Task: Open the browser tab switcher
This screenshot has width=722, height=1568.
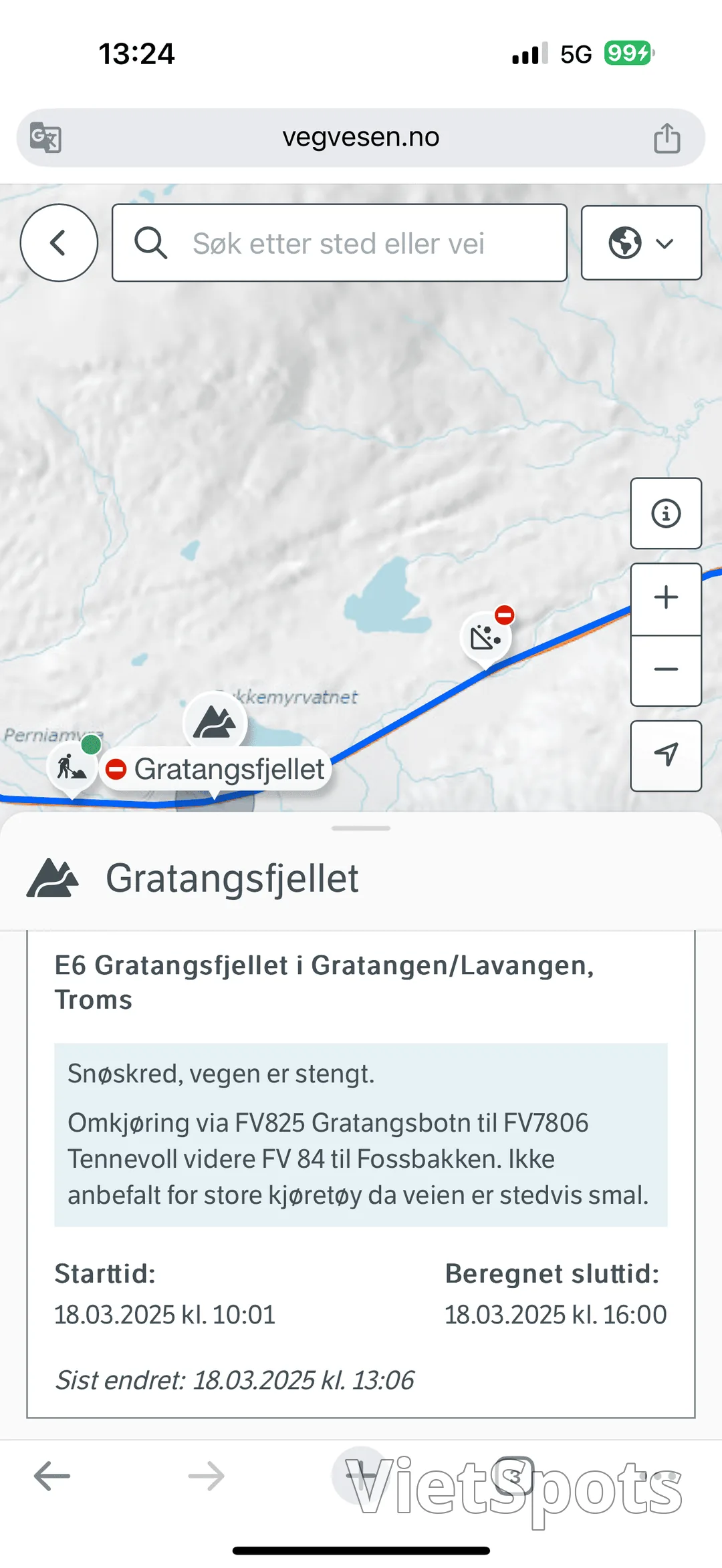Action: 515,1476
